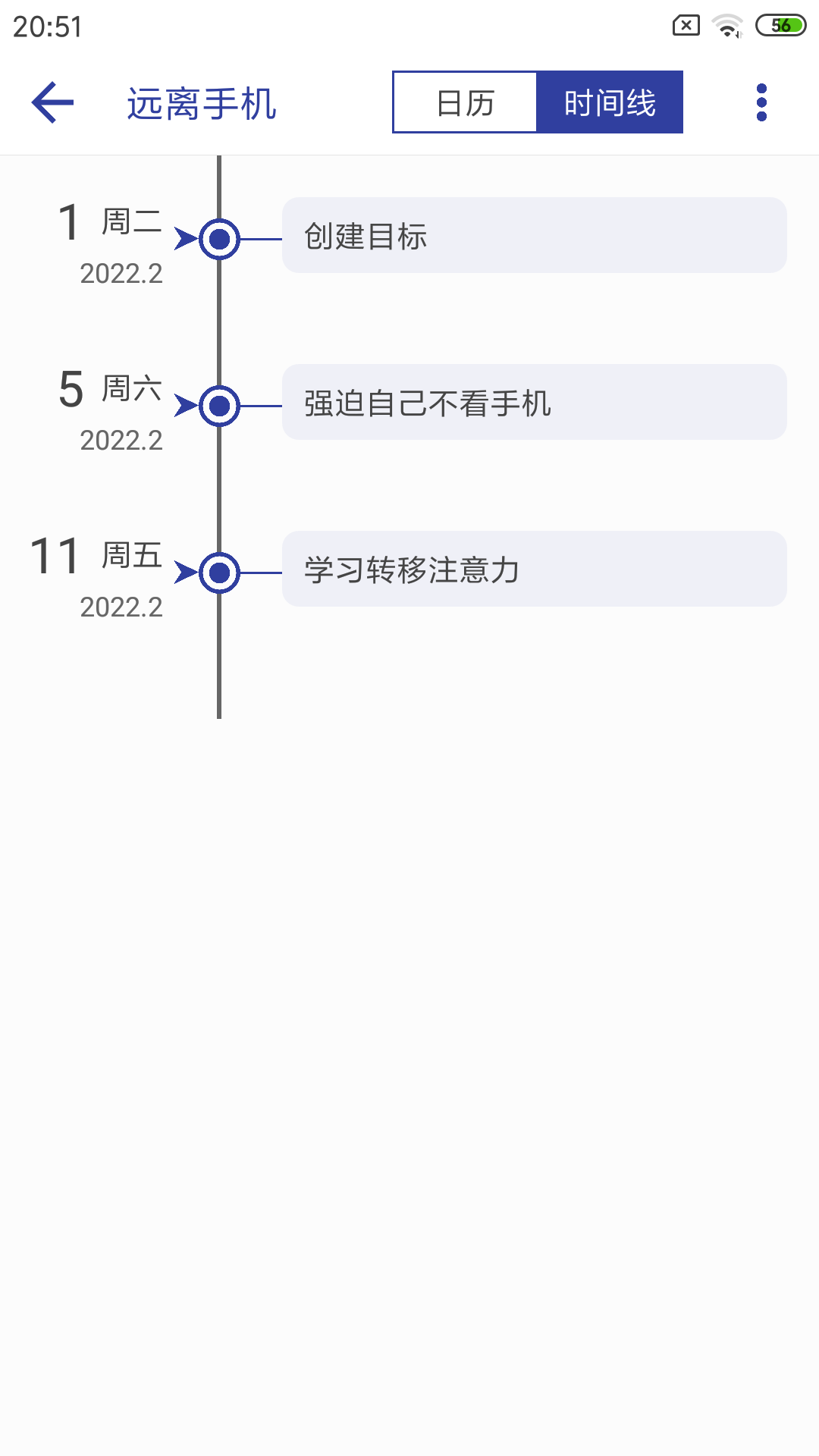819x1456 pixels.
Task: Go back using the arrow icon
Action: (52, 102)
